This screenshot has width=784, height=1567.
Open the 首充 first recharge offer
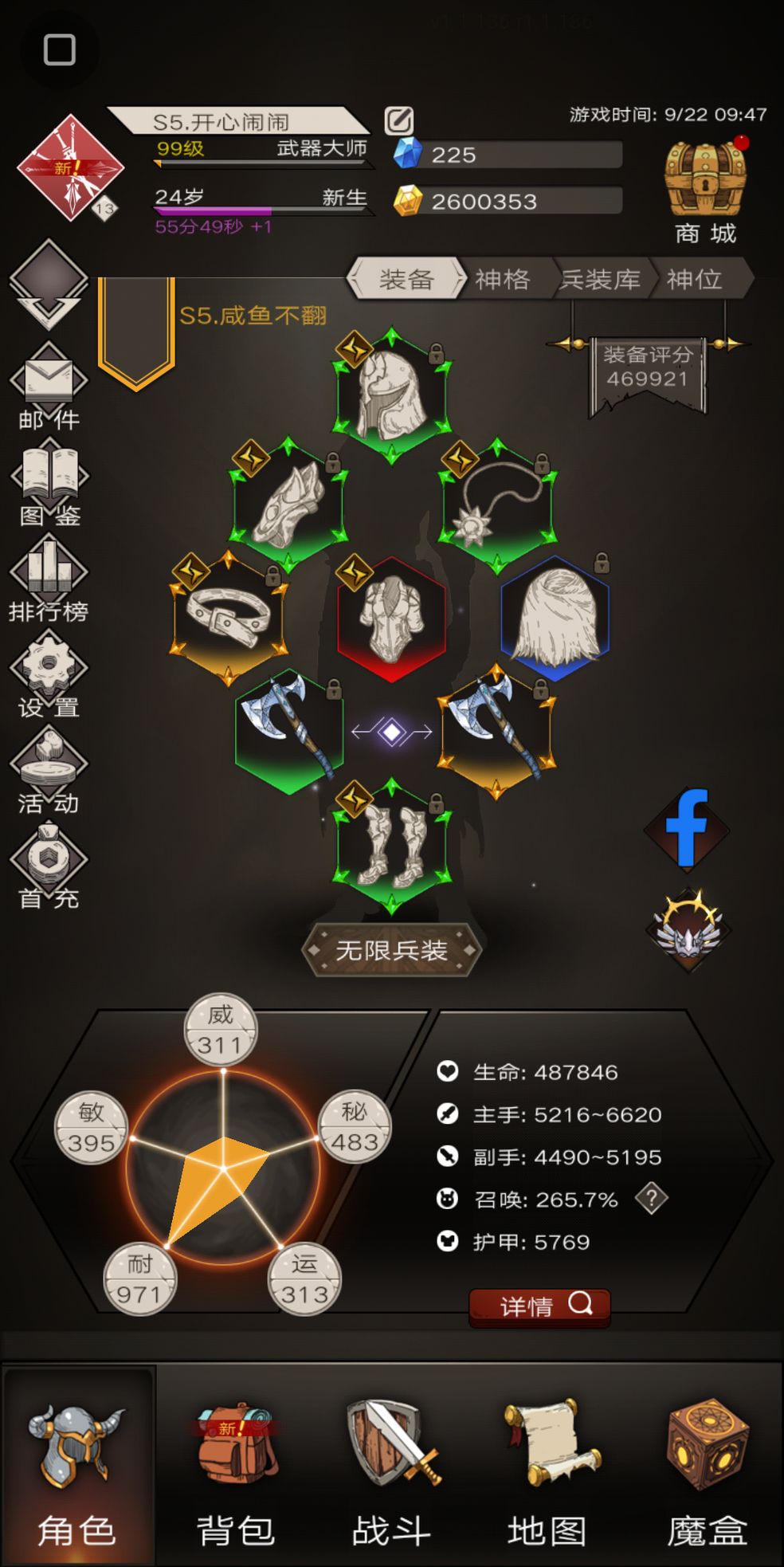(49, 862)
